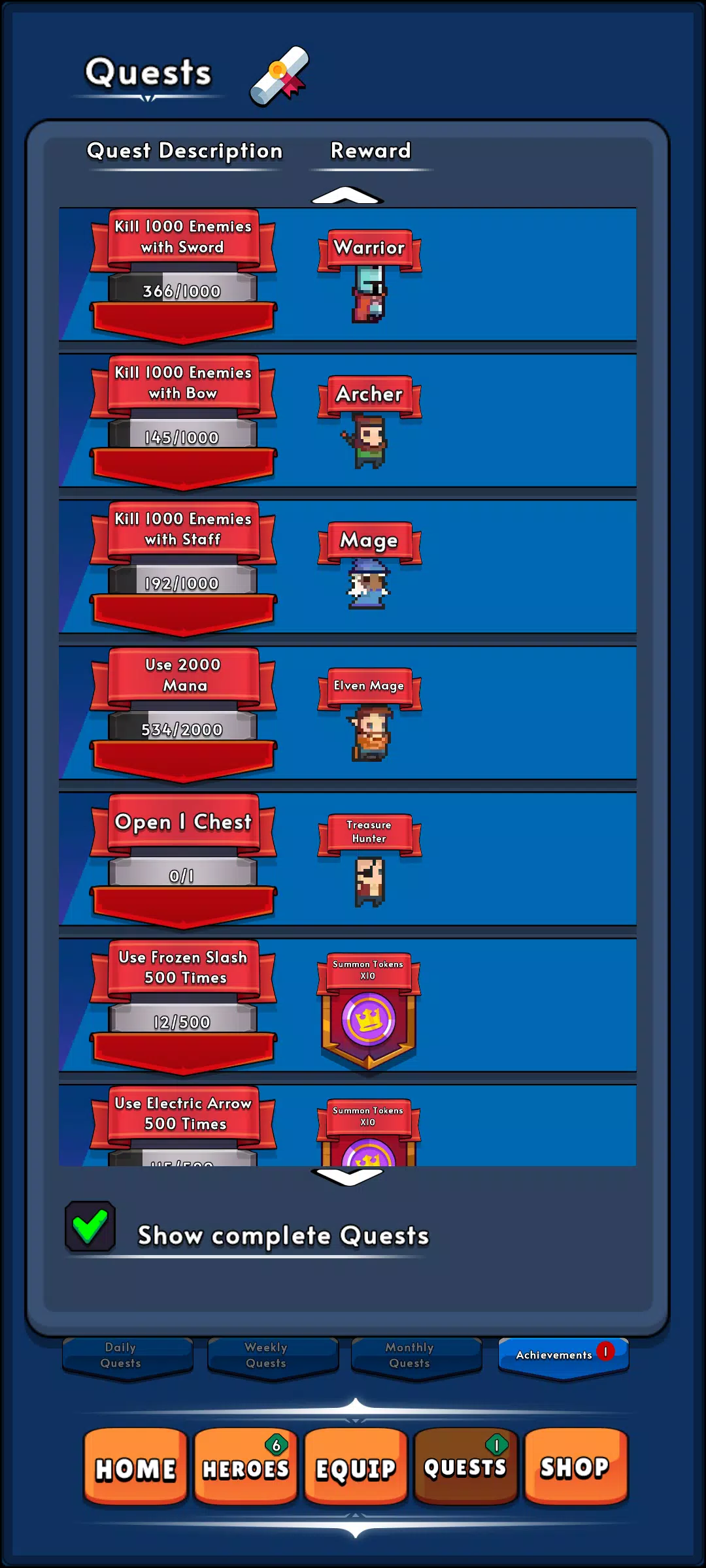
Task: Switch to the Weekly Quests tab
Action: coord(273,1355)
